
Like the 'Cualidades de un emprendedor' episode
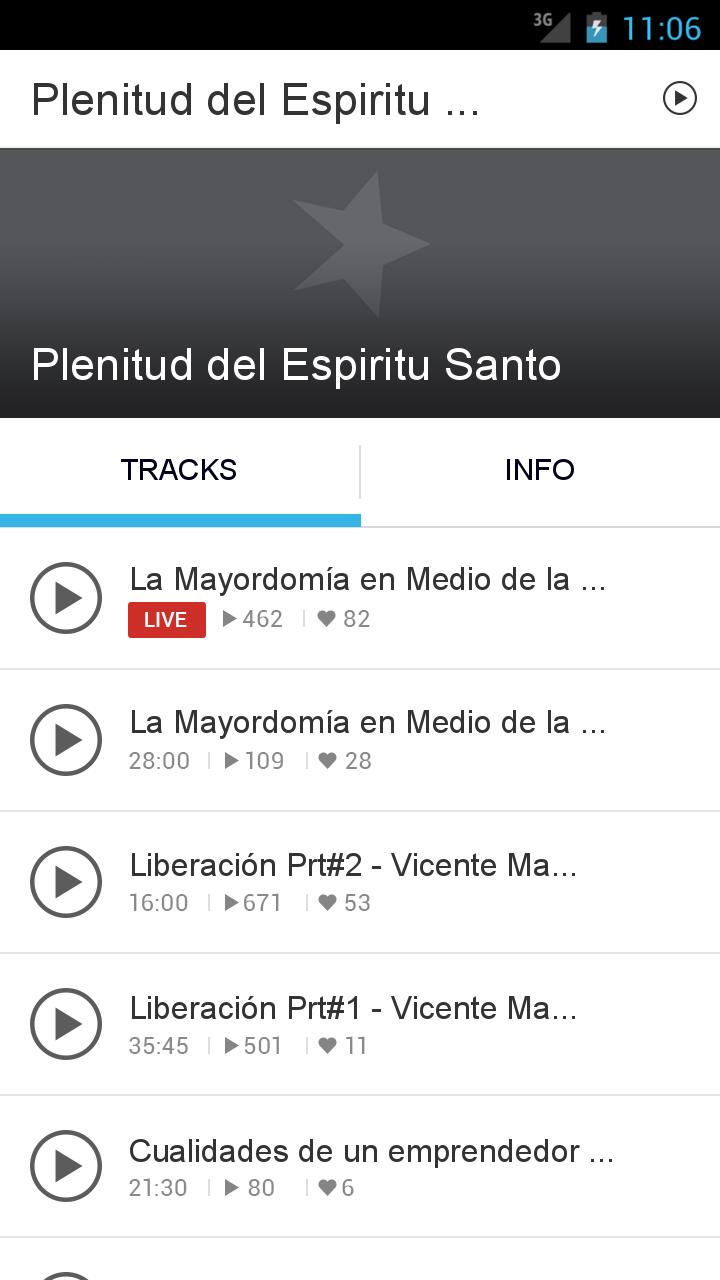point(325,1187)
